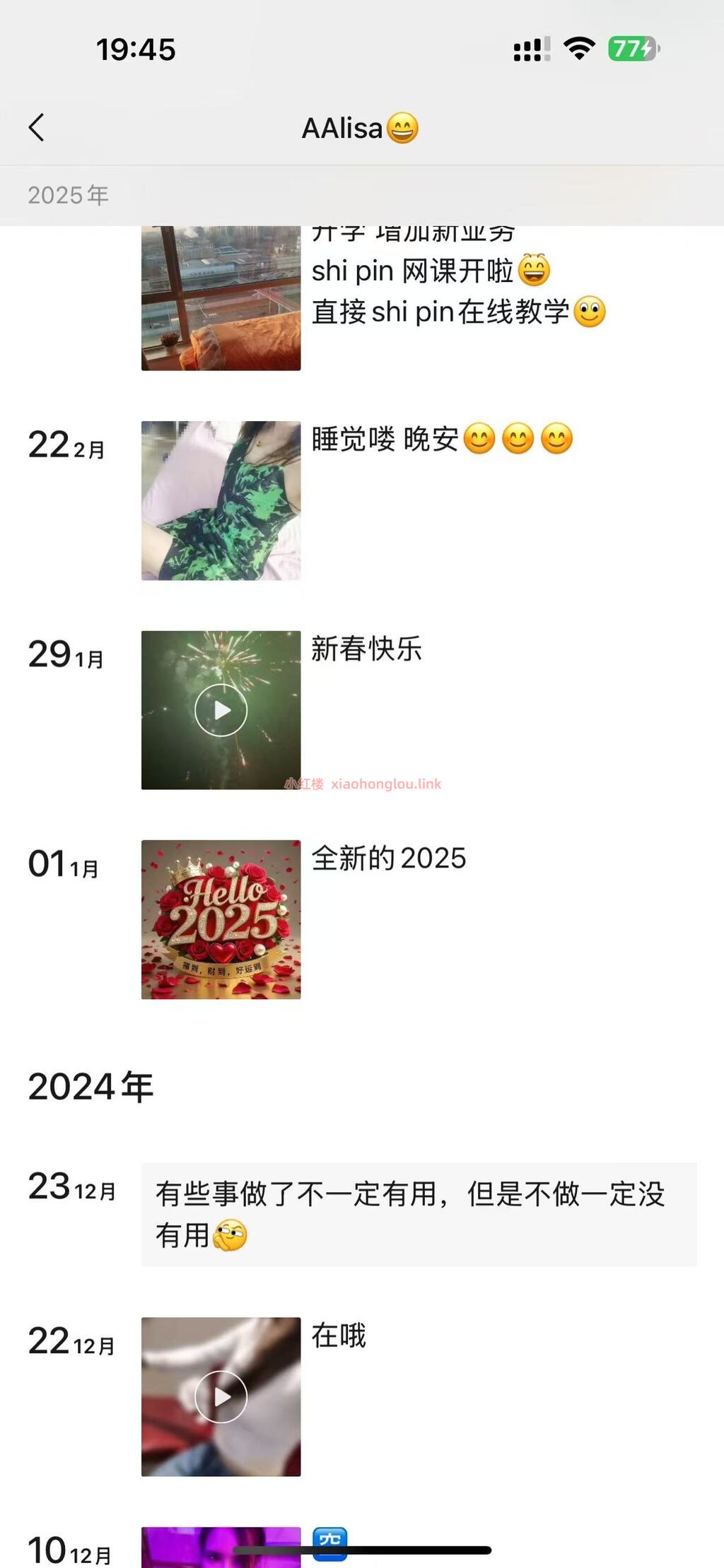Play the 新春快乐 fireworks video
The width and height of the screenshot is (724, 1568).
221,709
